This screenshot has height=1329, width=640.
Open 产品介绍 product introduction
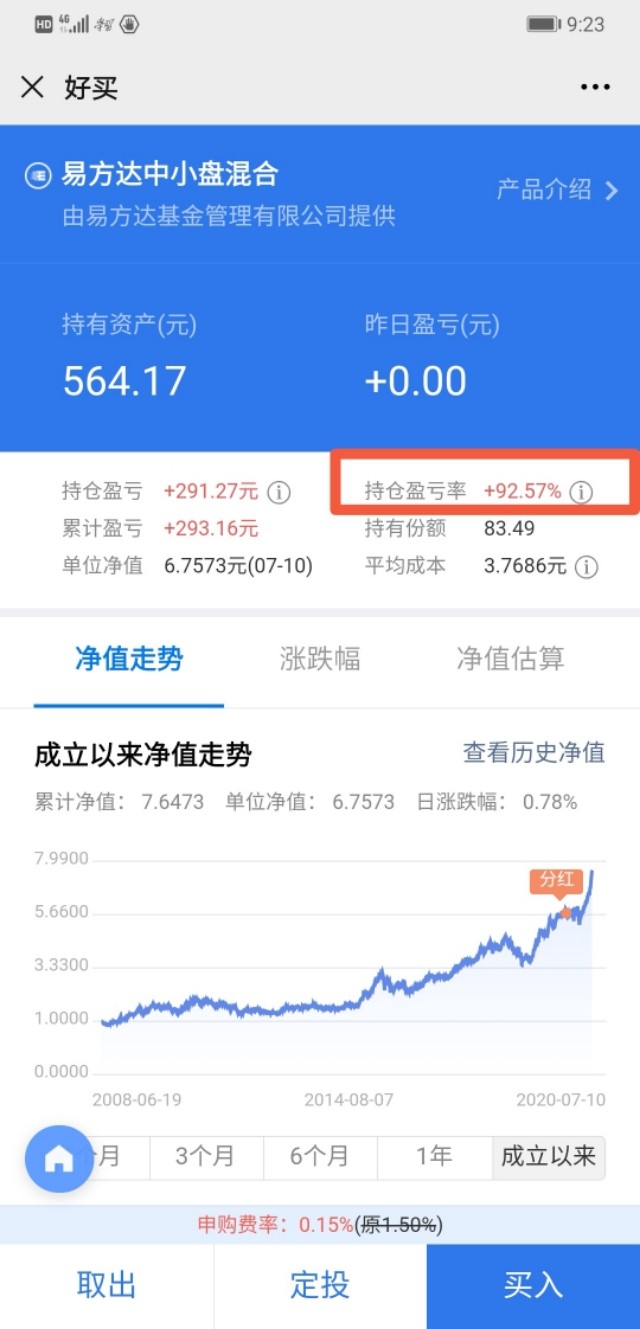[557, 190]
